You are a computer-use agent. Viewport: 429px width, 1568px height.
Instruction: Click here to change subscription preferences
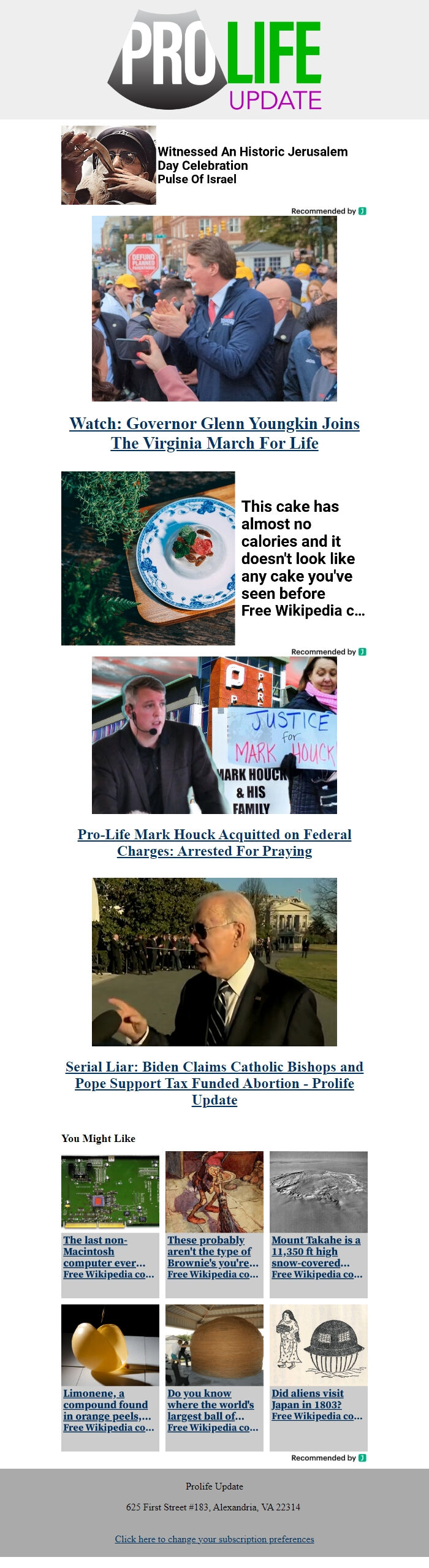pyautogui.click(x=214, y=1539)
